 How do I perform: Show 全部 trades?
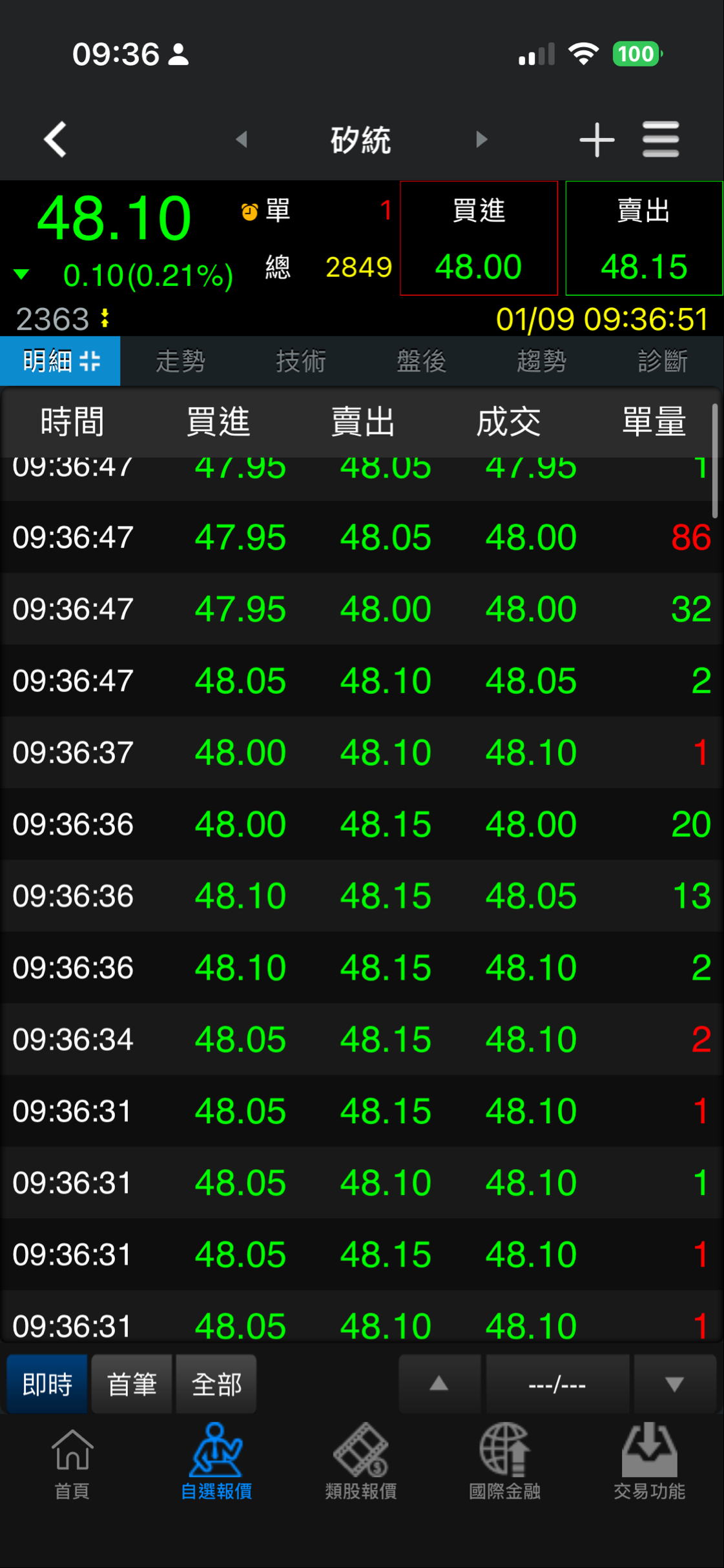click(x=216, y=1384)
